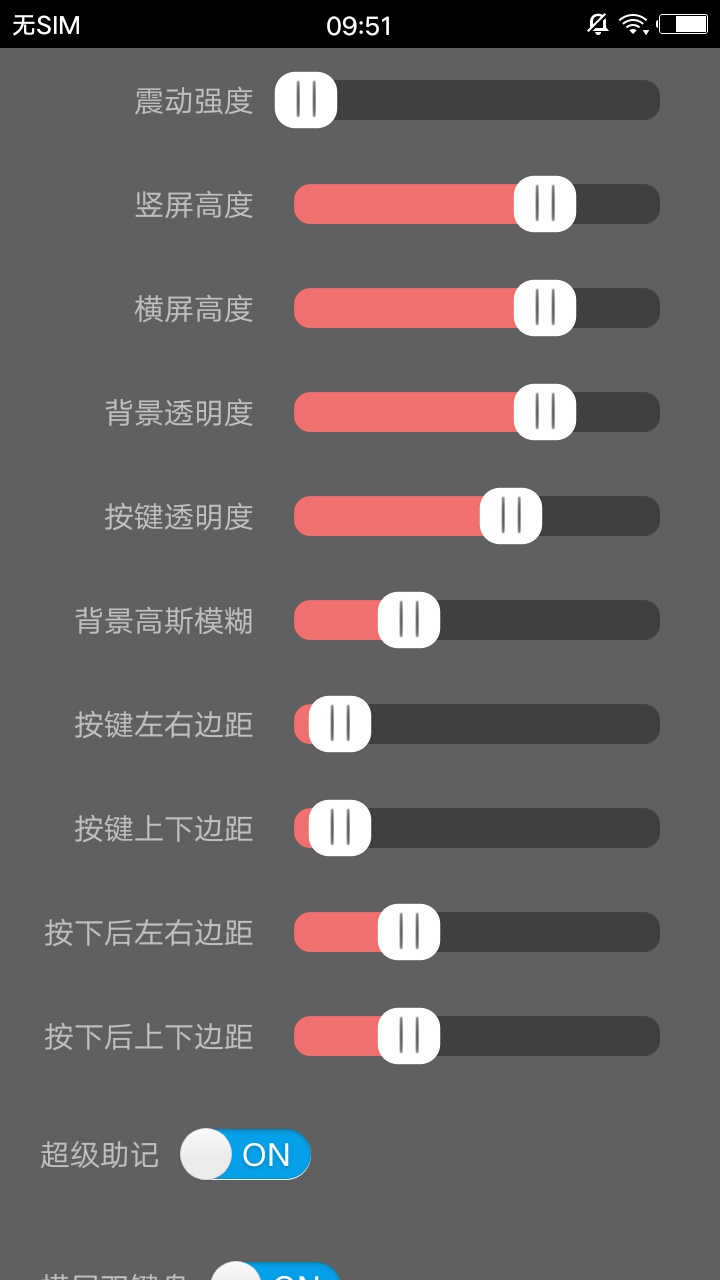This screenshot has height=1280, width=720.
Task: Adjust the 按键上下边距 slider
Action: click(476, 828)
